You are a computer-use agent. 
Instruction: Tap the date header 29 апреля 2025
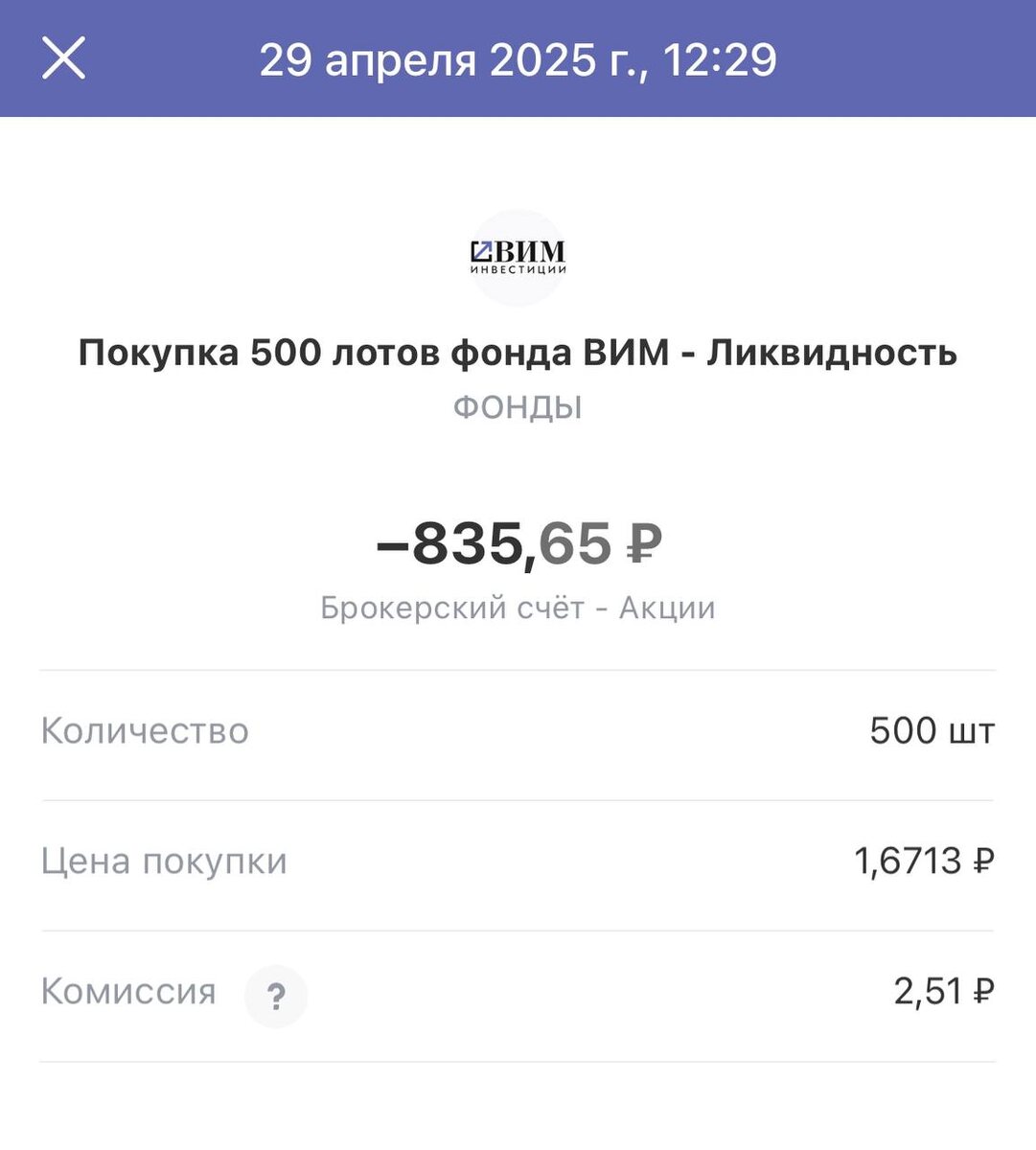(x=518, y=58)
